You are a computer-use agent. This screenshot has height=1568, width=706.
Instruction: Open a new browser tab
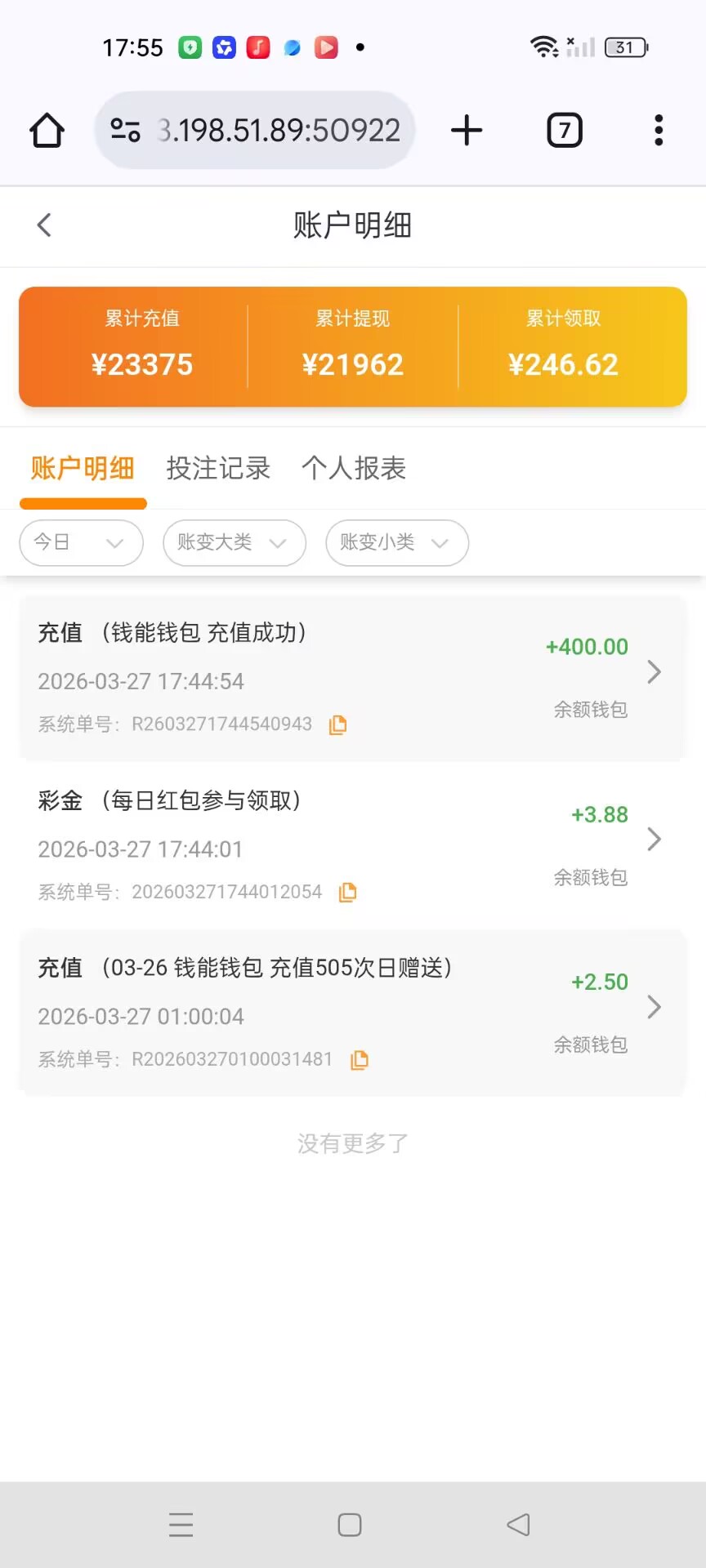click(x=467, y=131)
